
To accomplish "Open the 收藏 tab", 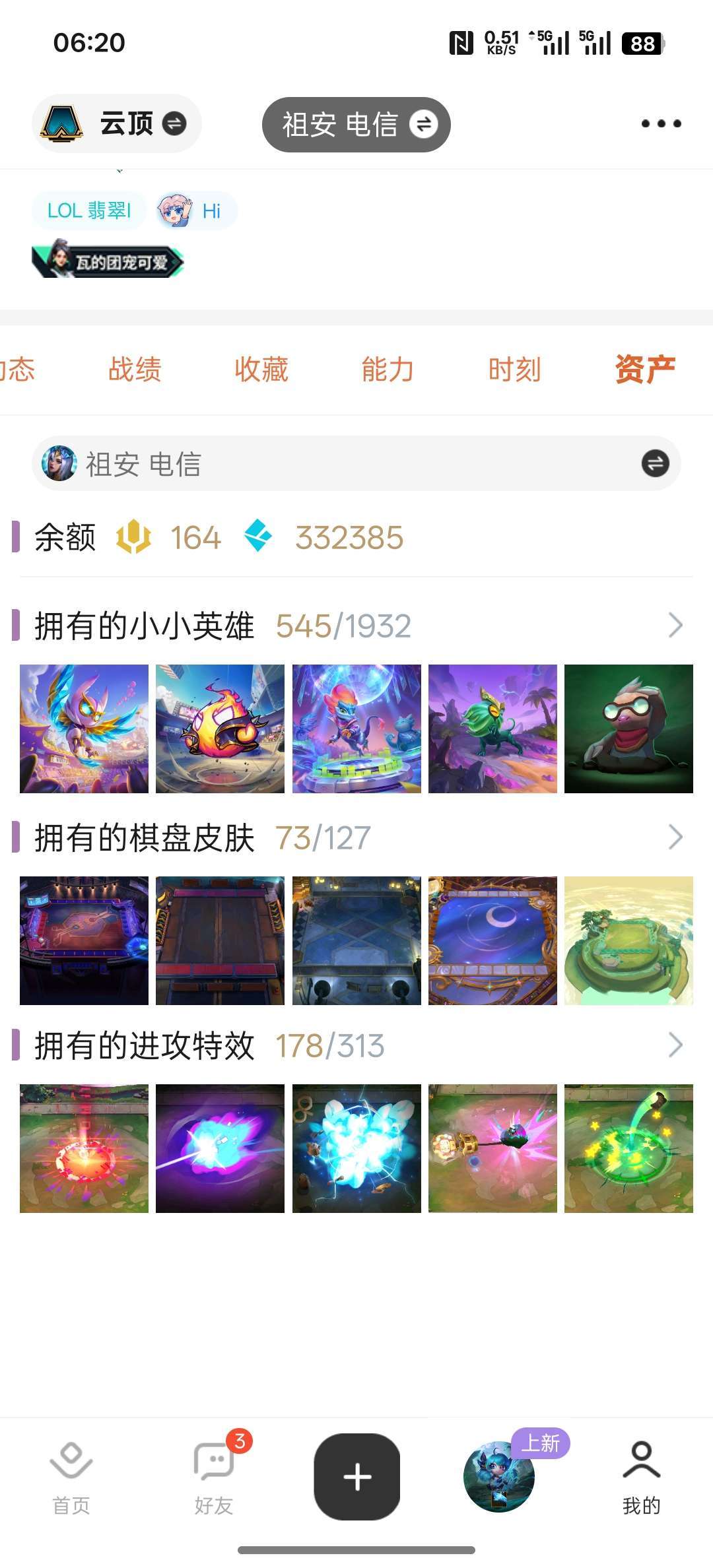I will tap(261, 370).
